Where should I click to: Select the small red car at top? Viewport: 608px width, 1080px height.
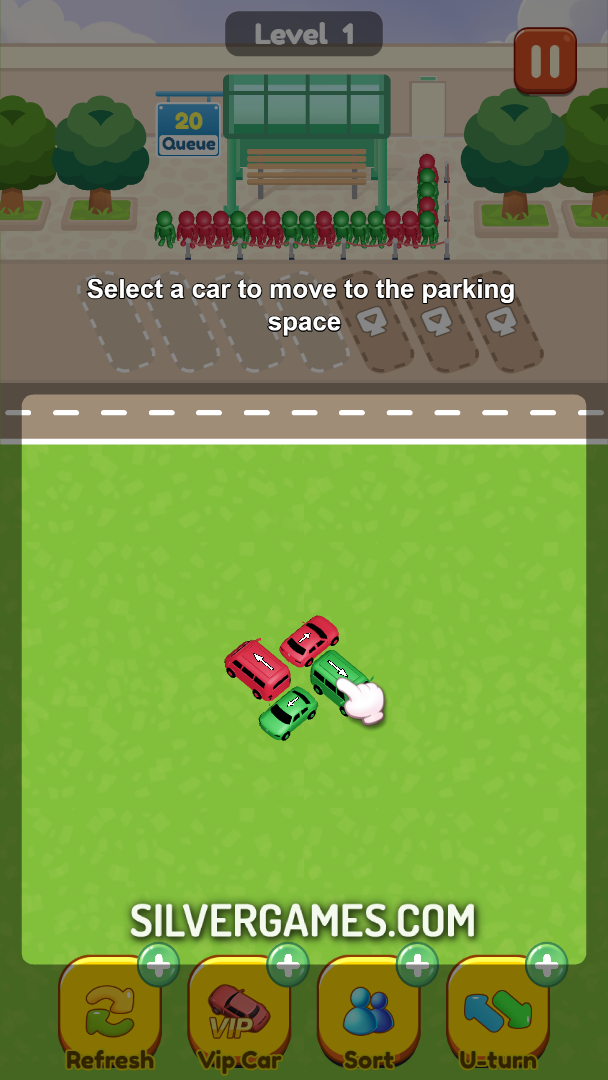tap(309, 639)
